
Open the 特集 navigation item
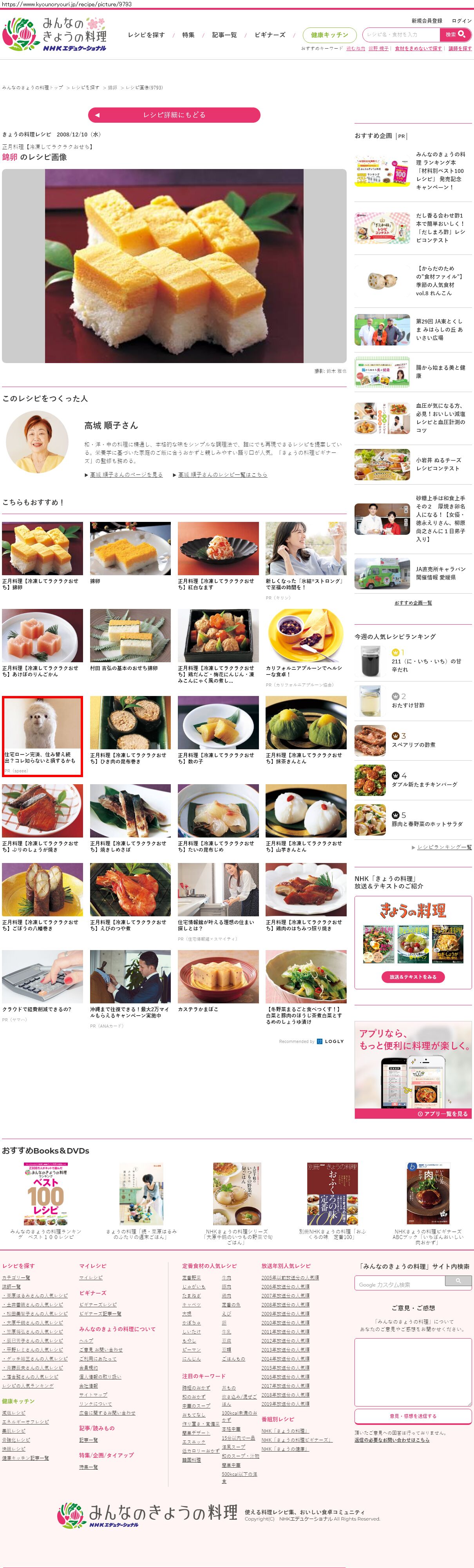(x=189, y=35)
